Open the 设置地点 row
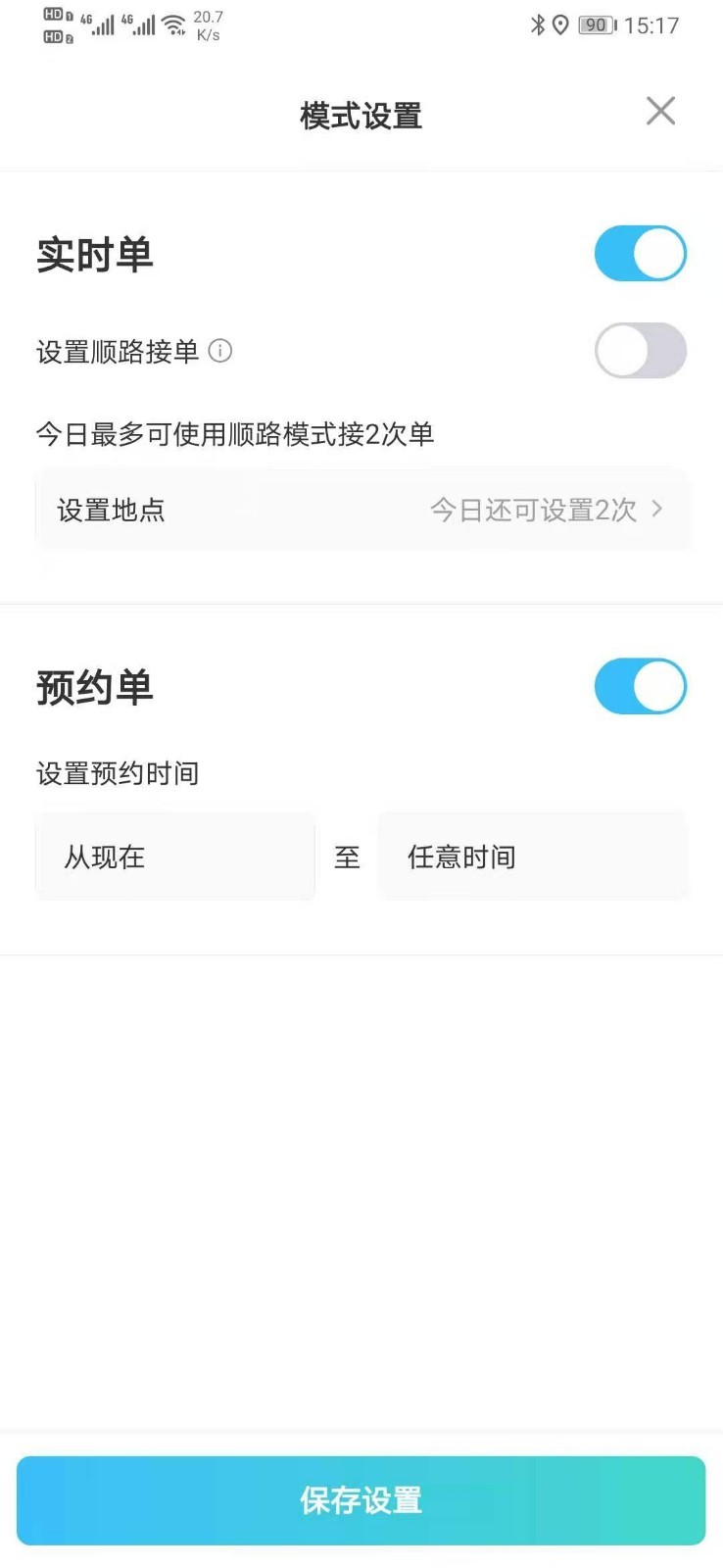The width and height of the screenshot is (723, 1568). pos(362,510)
